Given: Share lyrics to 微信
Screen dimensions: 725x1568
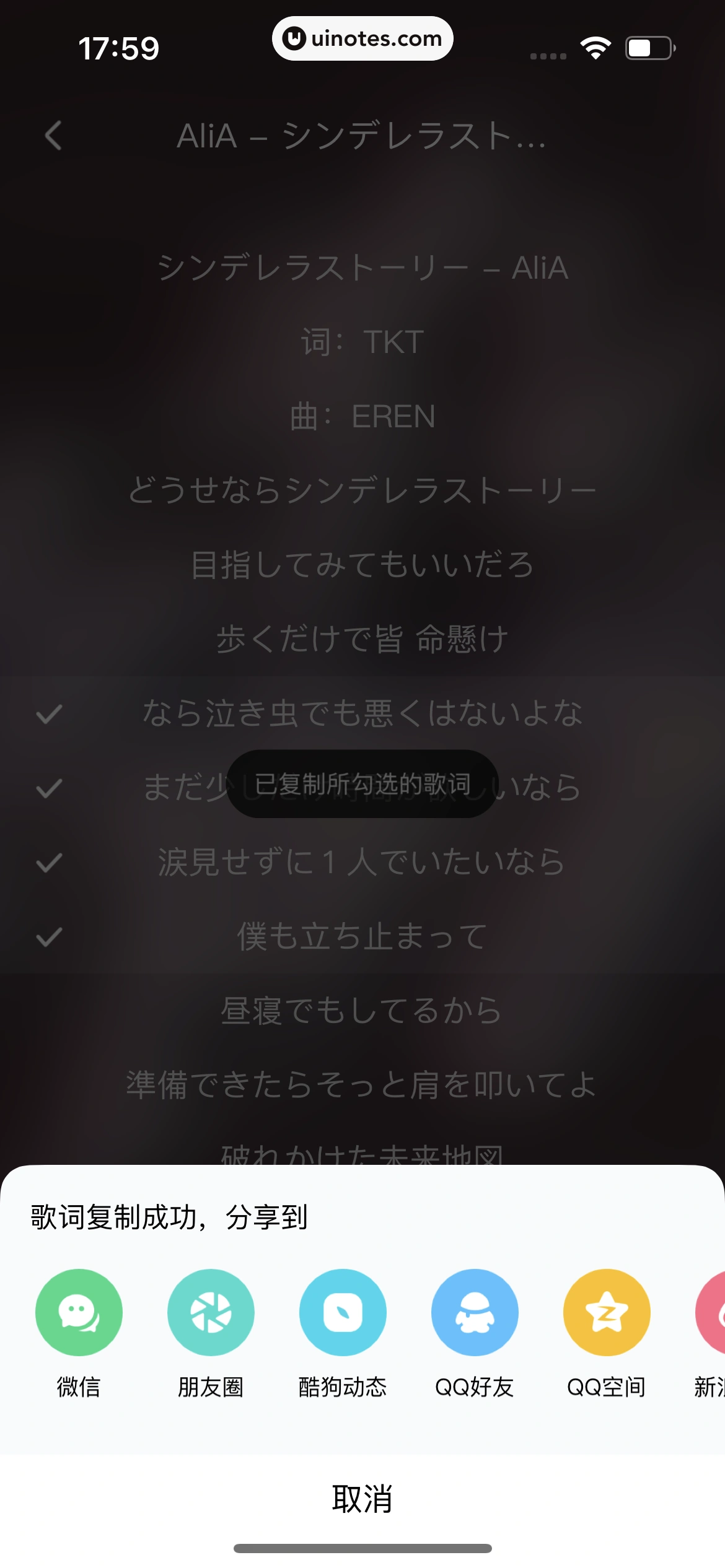Looking at the screenshot, I should (79, 1313).
